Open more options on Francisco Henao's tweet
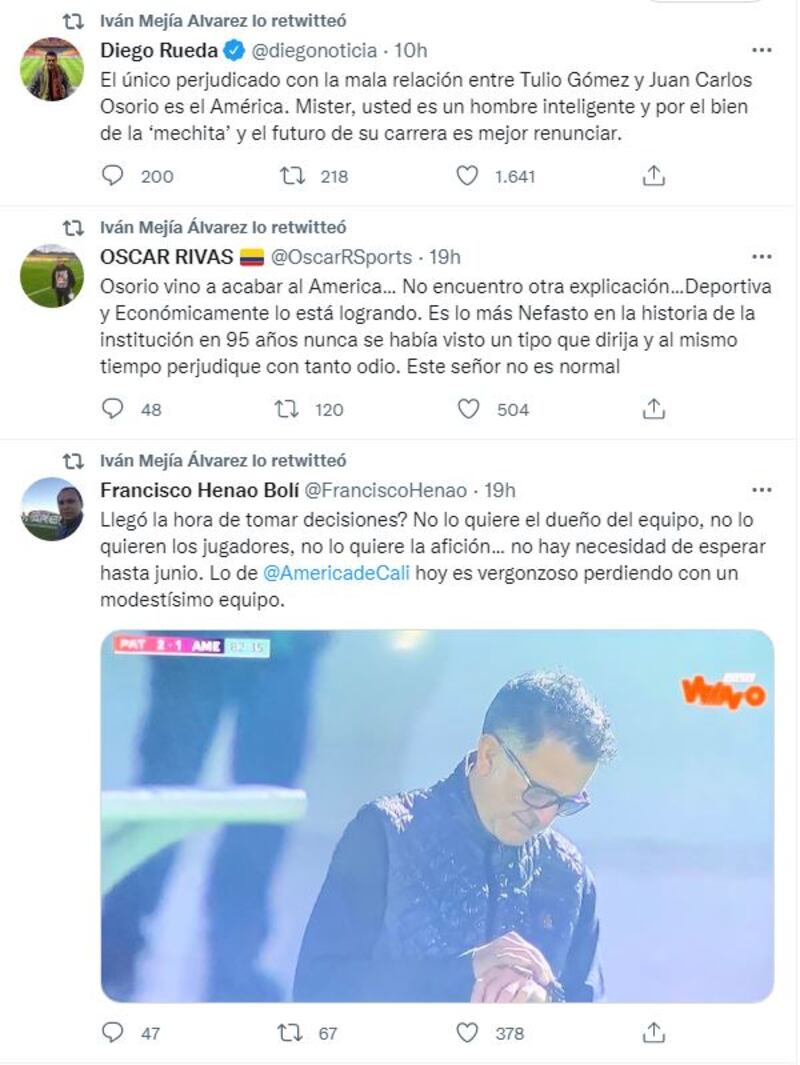800x1065 pixels. (x=761, y=490)
